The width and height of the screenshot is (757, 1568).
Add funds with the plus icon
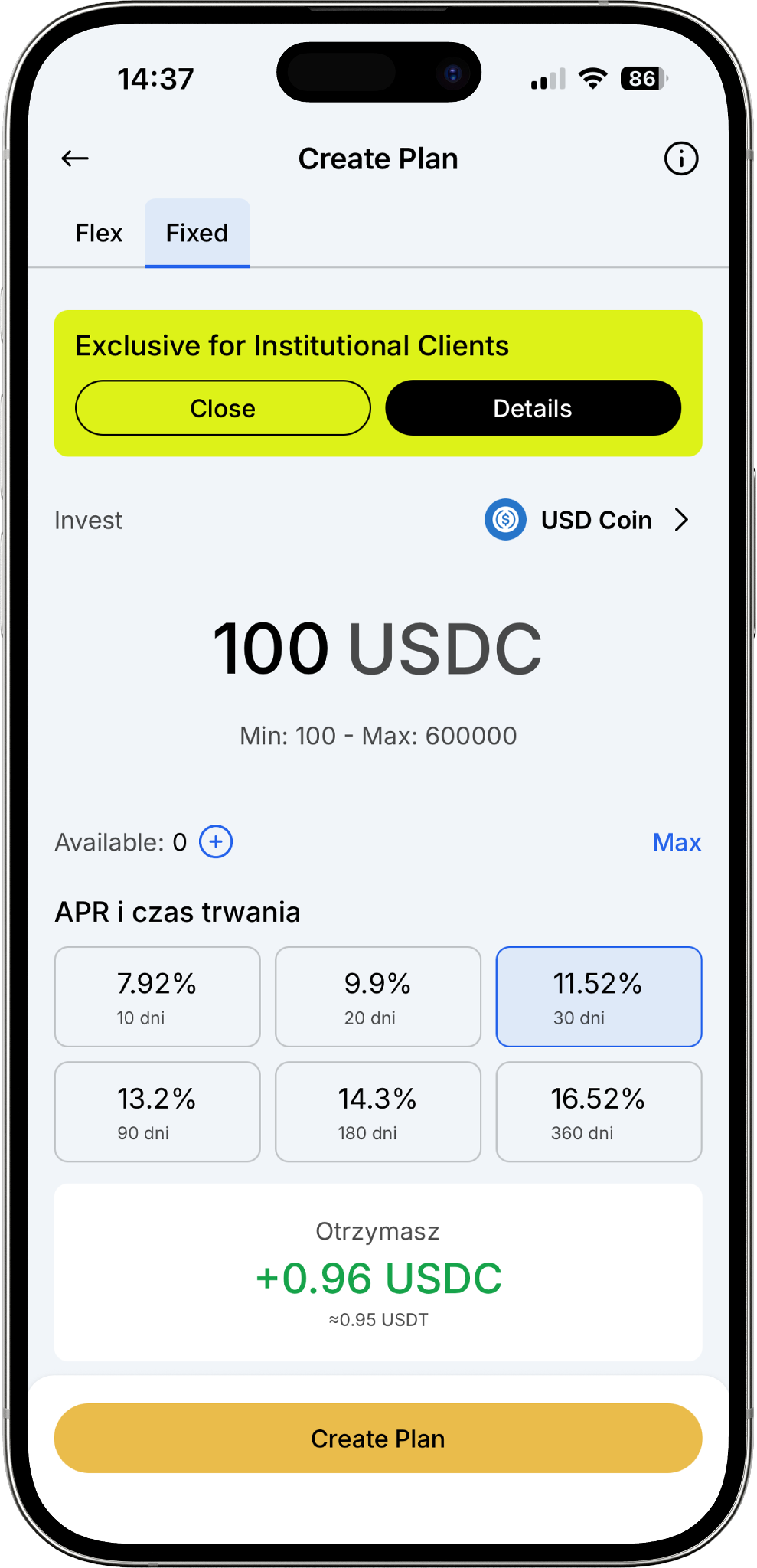coord(216,842)
